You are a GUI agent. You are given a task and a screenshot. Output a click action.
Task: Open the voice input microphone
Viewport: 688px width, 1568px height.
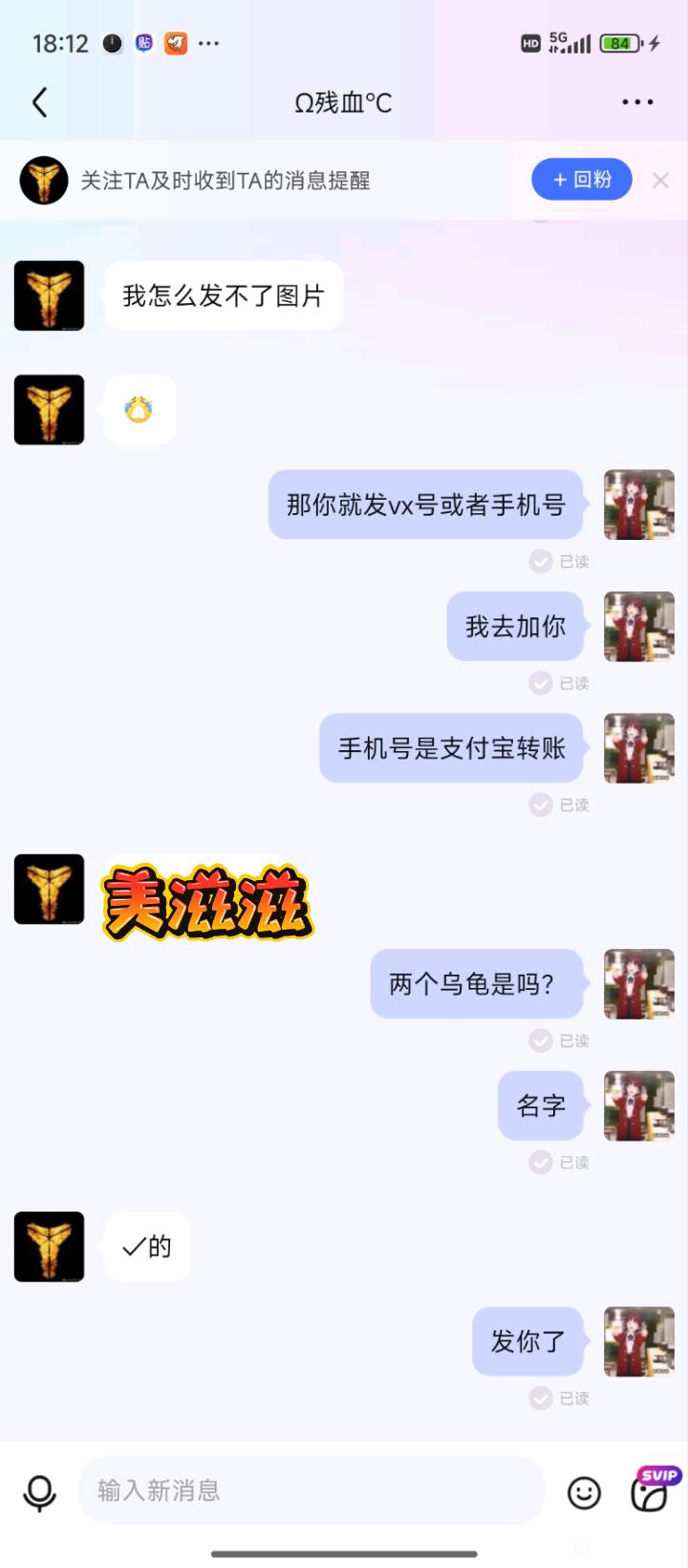point(40,1492)
